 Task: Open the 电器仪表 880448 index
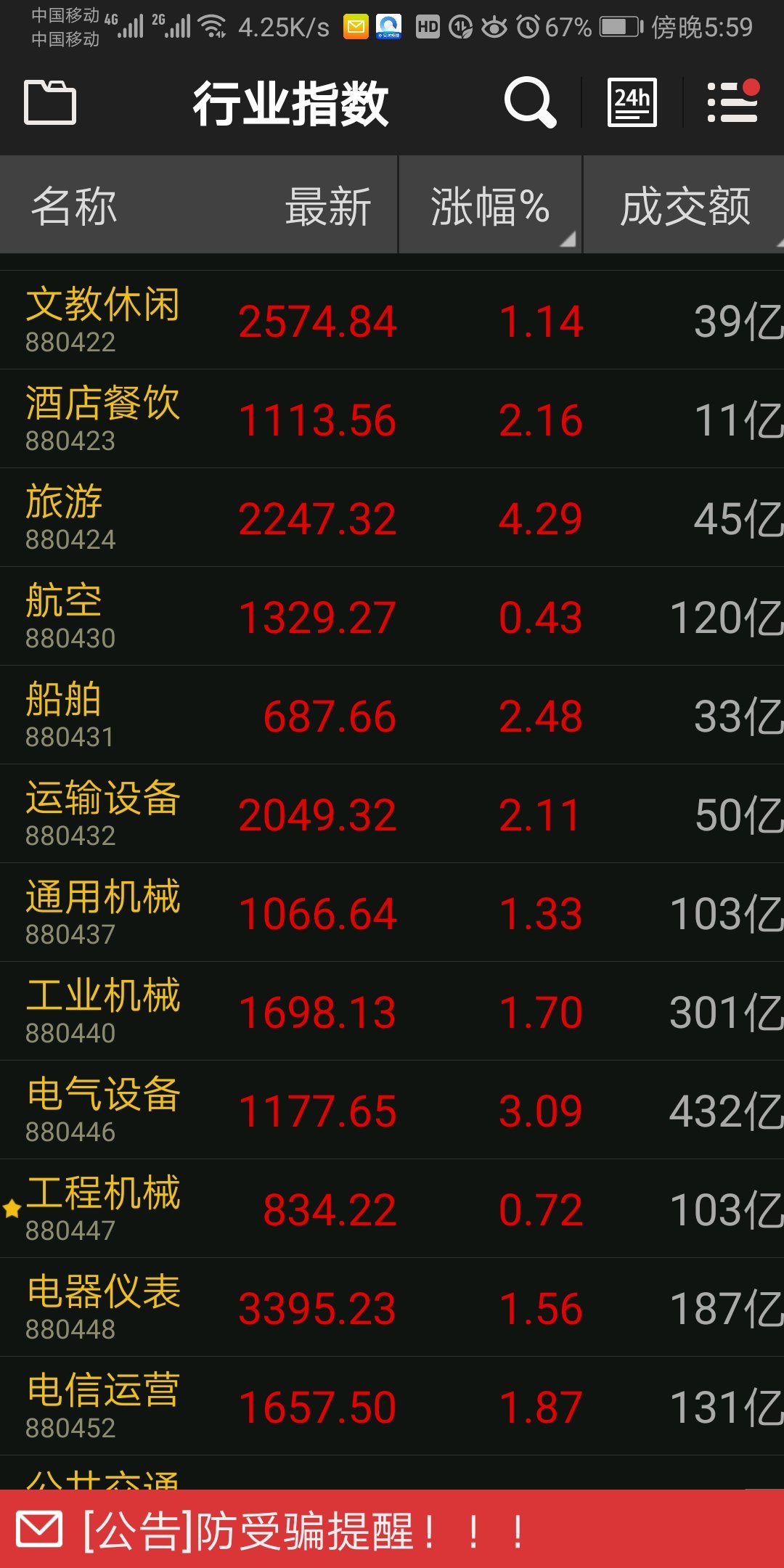pos(392,1307)
